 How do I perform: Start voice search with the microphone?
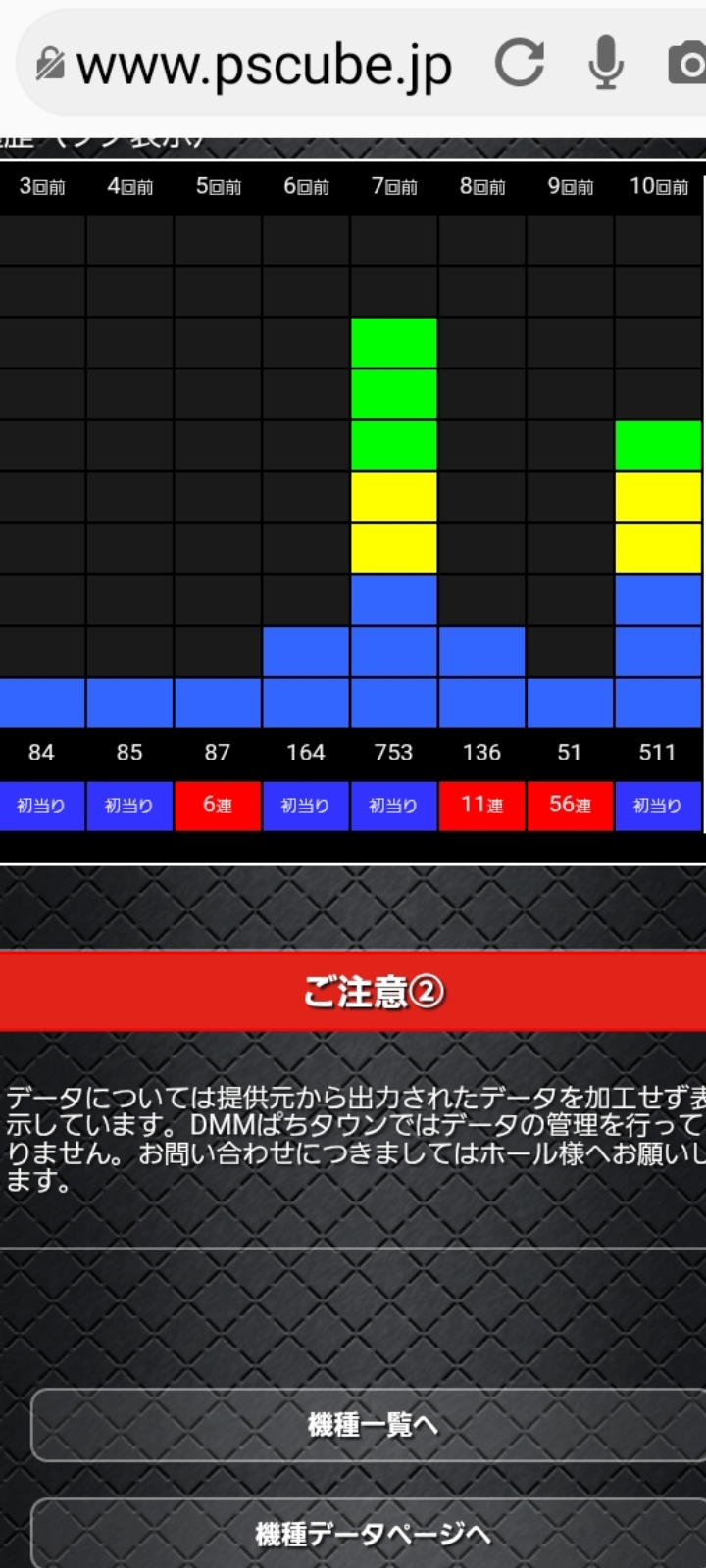pyautogui.click(x=606, y=64)
